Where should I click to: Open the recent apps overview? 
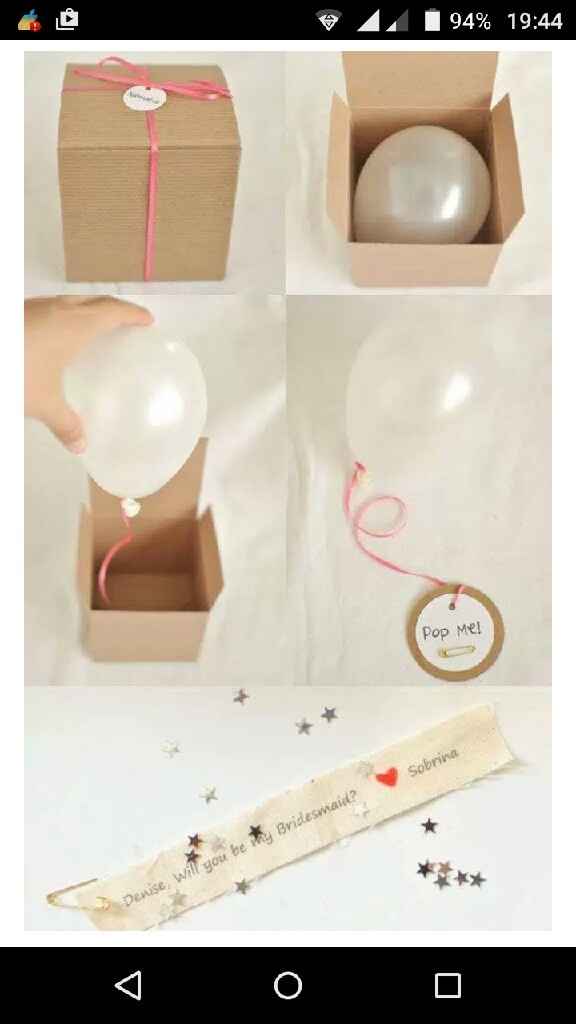point(447,985)
